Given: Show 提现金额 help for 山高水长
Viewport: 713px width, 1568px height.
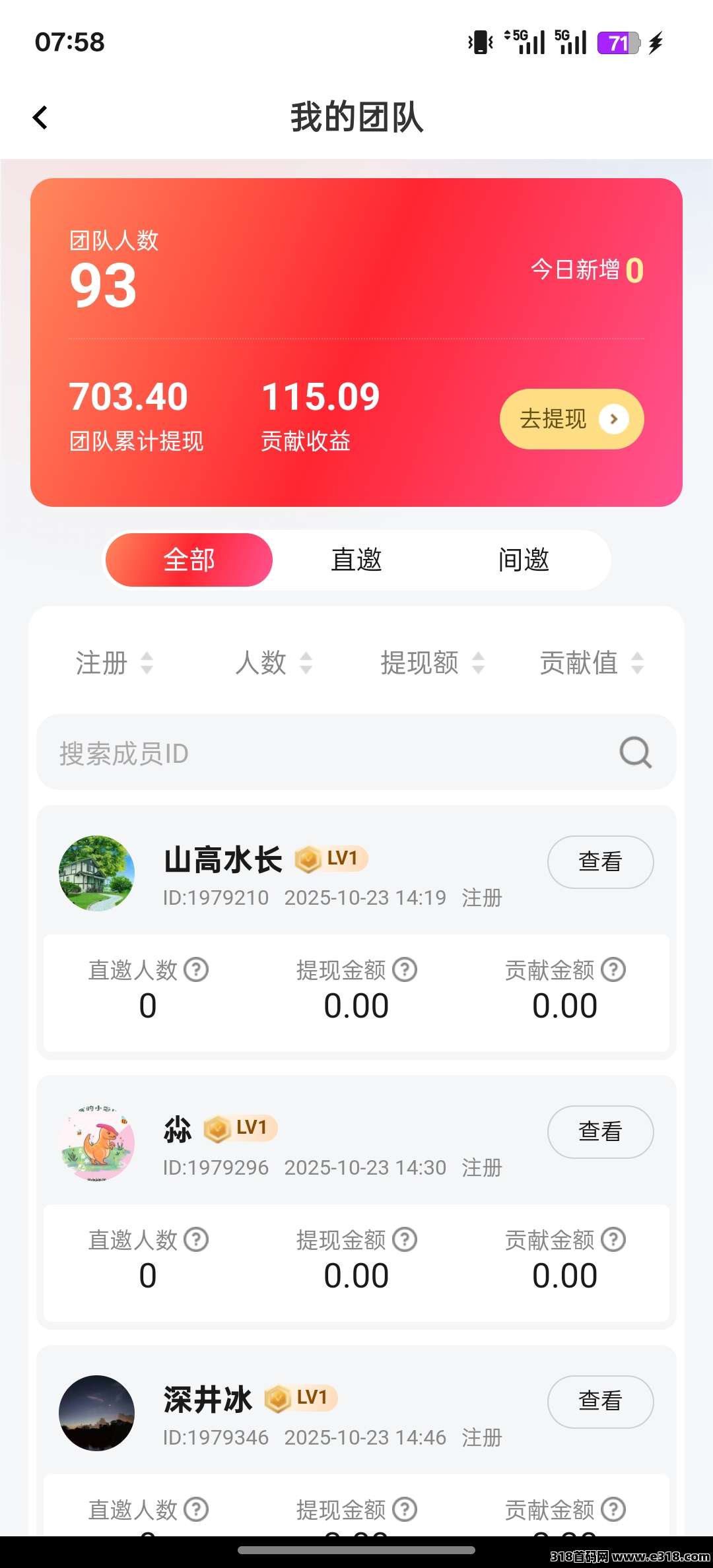Looking at the screenshot, I should [x=405, y=969].
